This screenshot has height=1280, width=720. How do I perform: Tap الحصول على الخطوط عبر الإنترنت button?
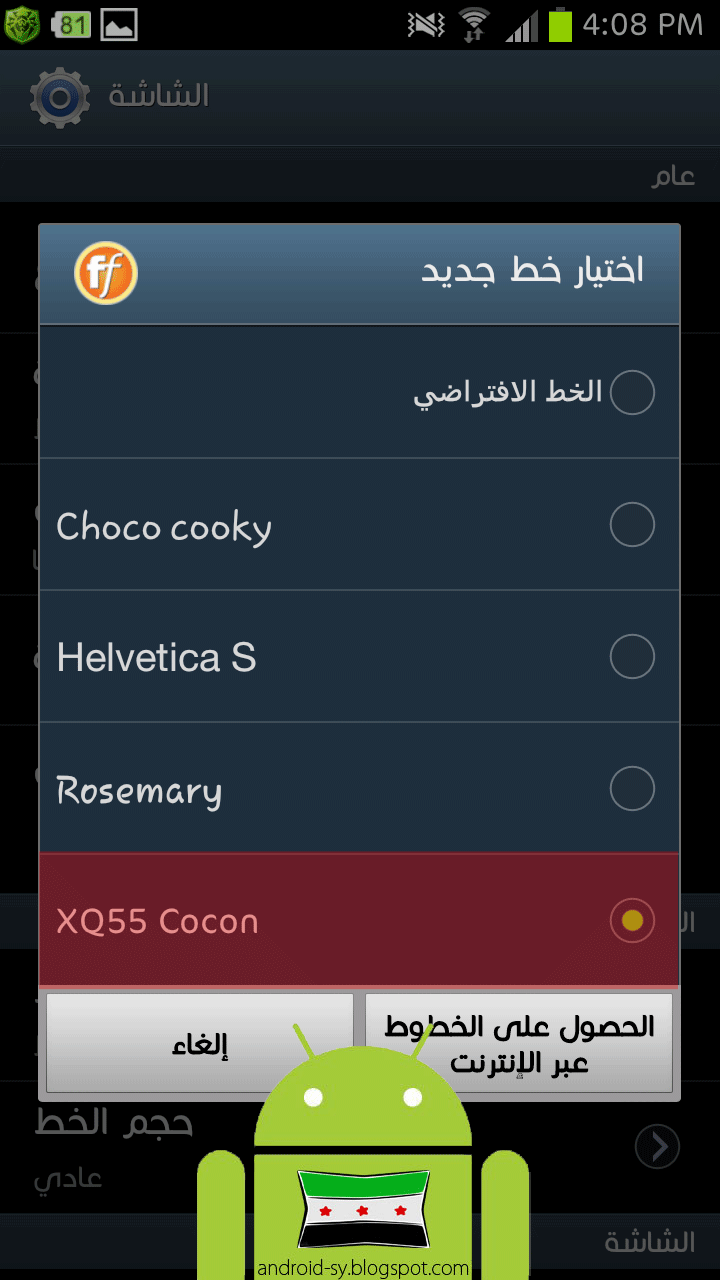(x=519, y=1043)
